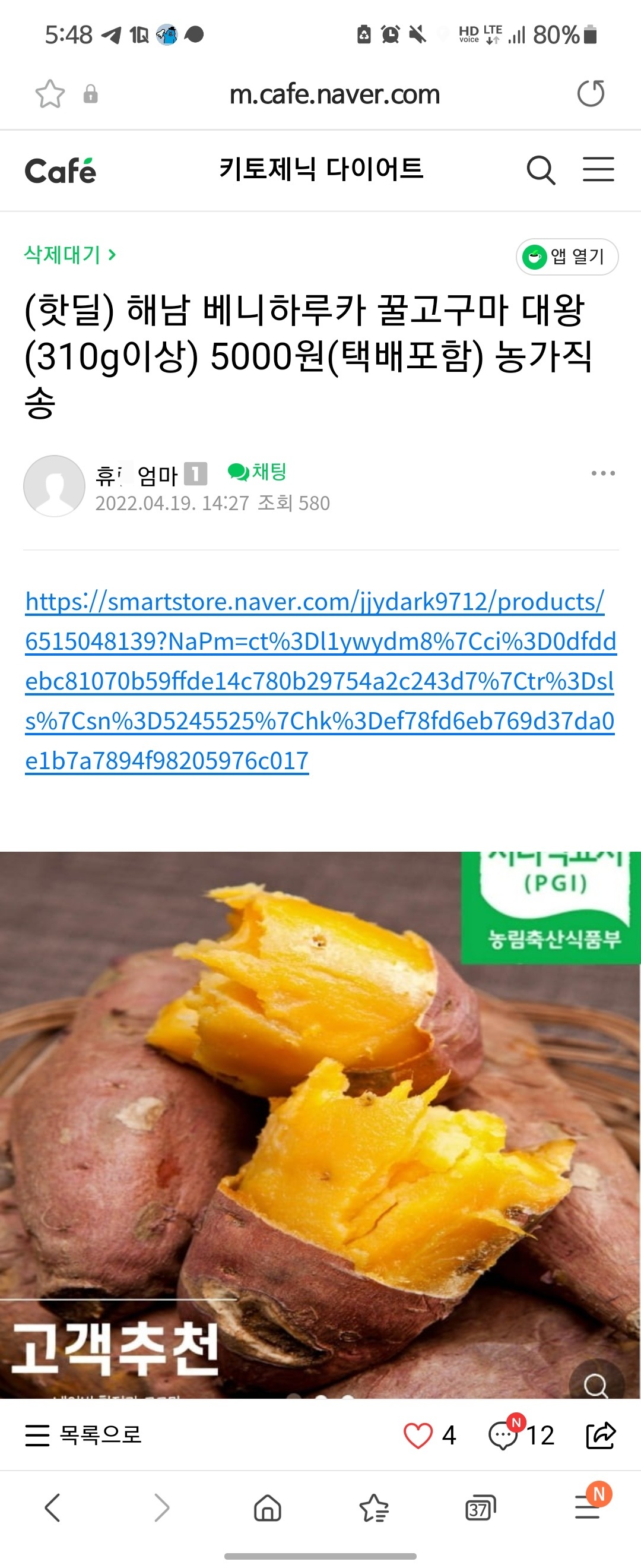641x1568 pixels.
Task: View the 12 comments
Action: pos(521,1434)
